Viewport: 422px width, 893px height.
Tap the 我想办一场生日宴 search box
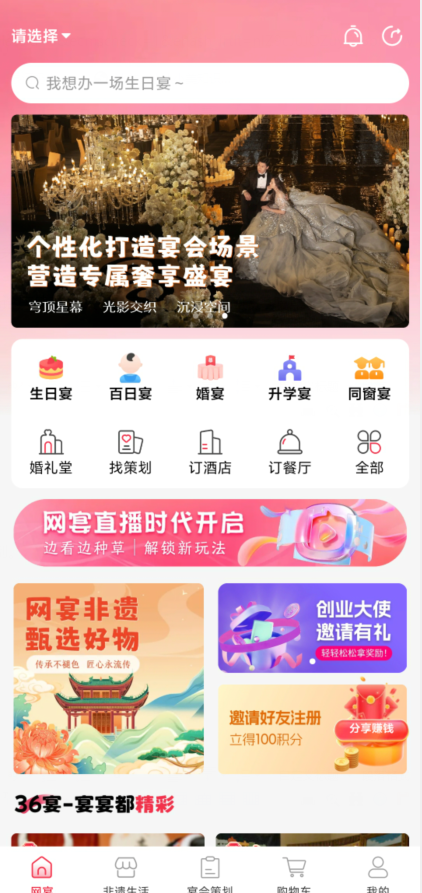[210, 83]
